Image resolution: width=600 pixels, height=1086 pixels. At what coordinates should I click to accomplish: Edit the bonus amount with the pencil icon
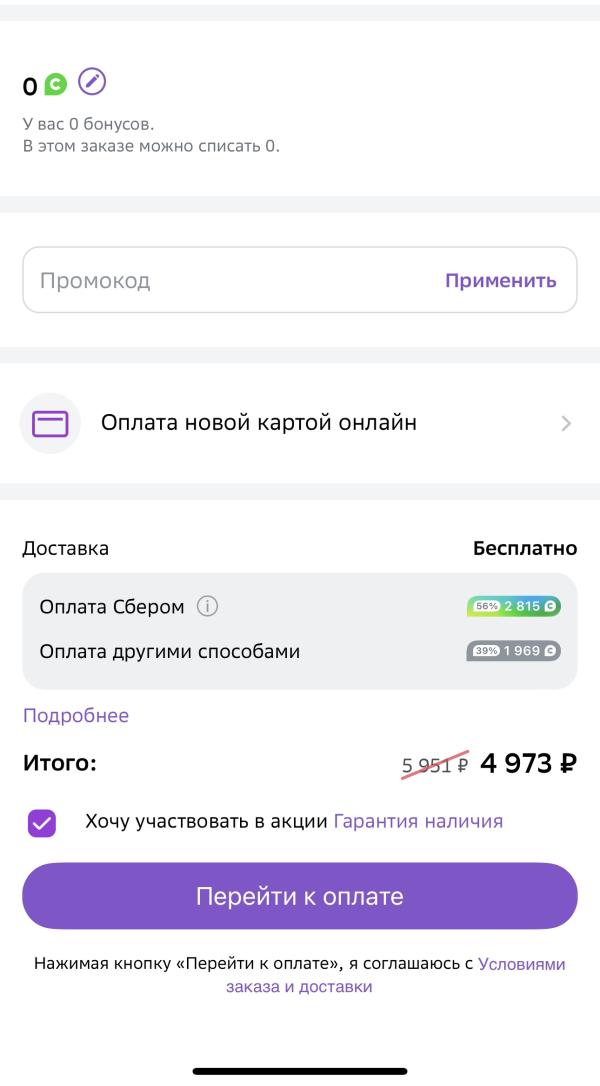tap(92, 82)
